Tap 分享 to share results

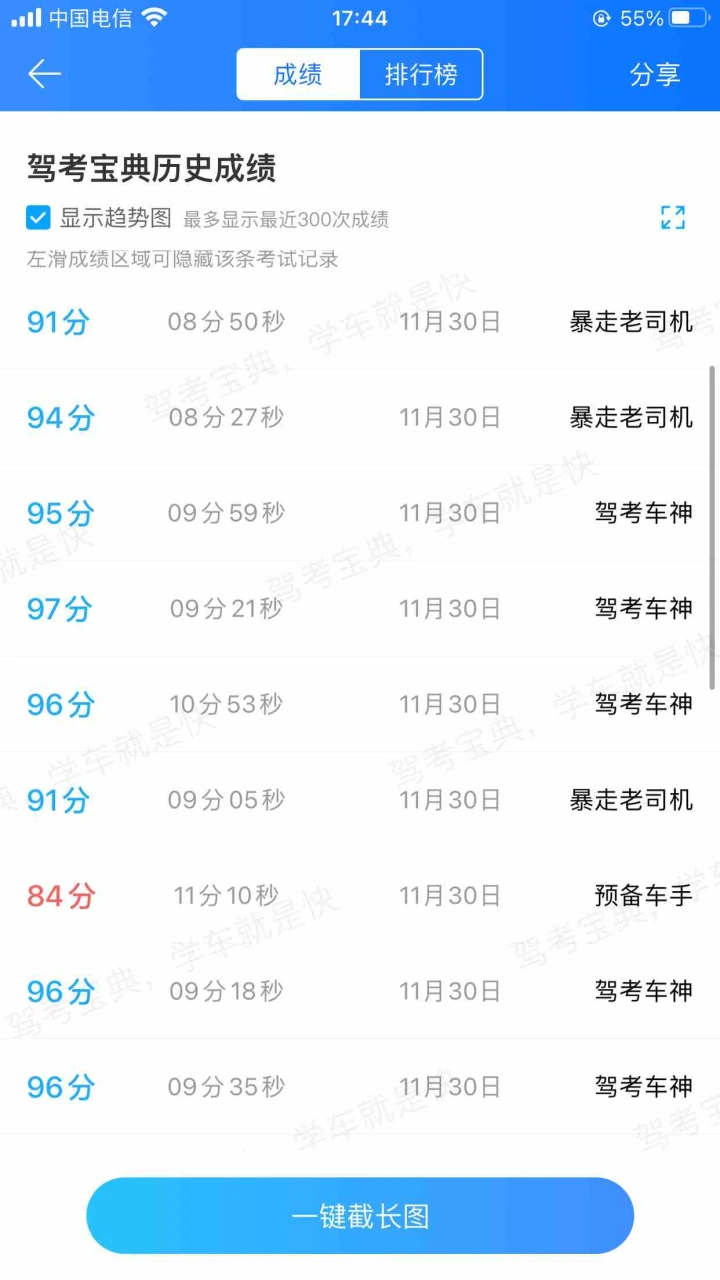(655, 74)
